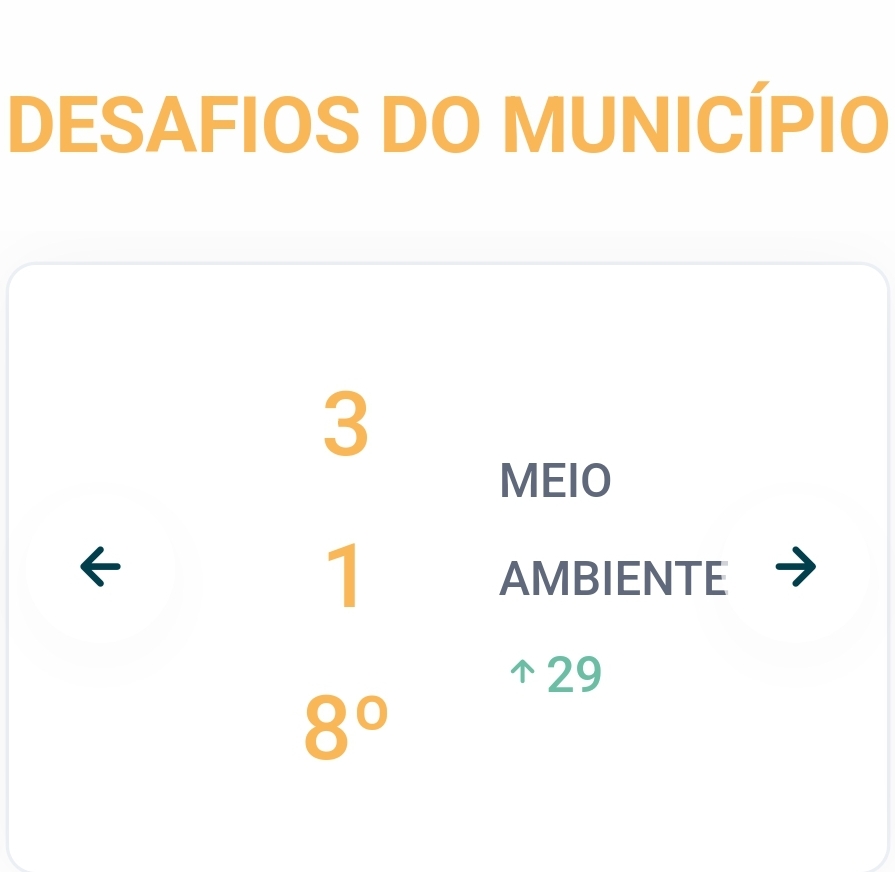Go to the next challenge card
This screenshot has height=872, width=895.
795,567
